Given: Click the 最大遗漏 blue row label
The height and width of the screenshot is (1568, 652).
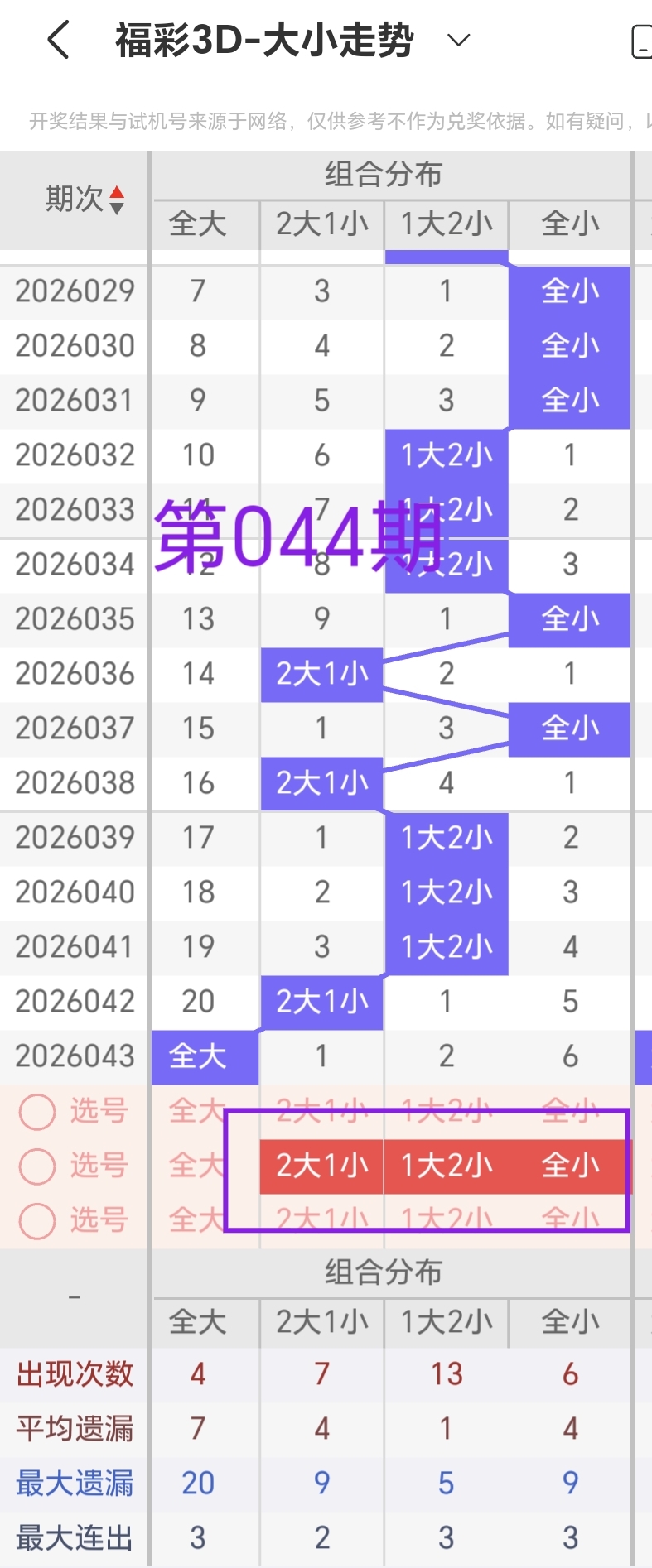Looking at the screenshot, I should [x=74, y=1483].
